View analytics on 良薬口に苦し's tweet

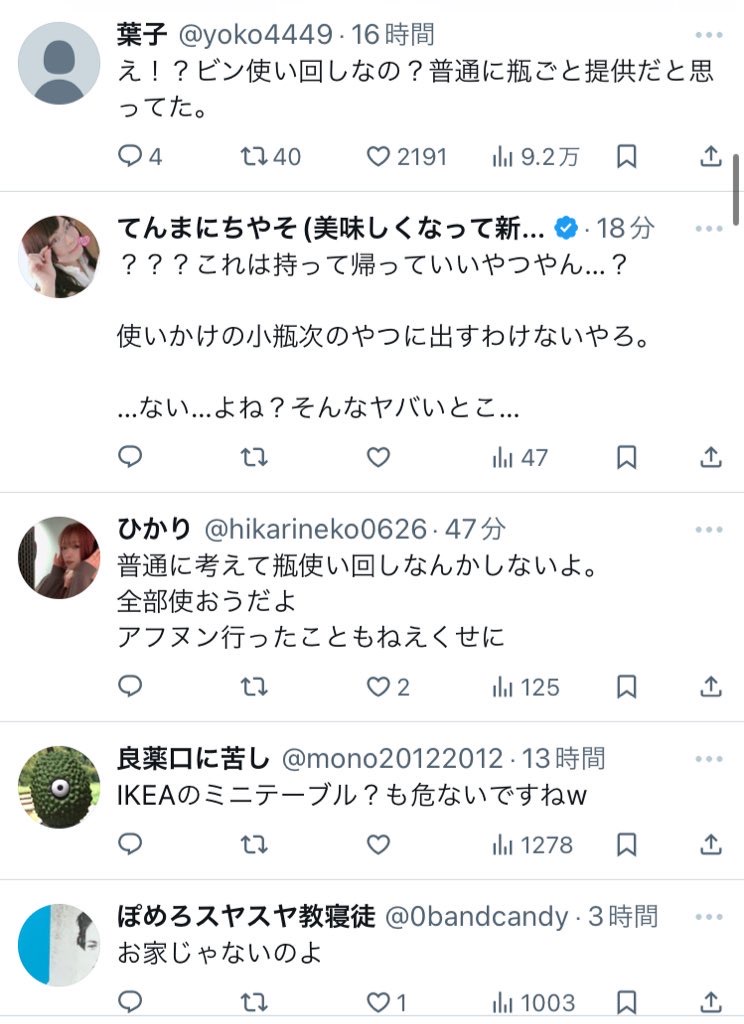click(x=532, y=845)
